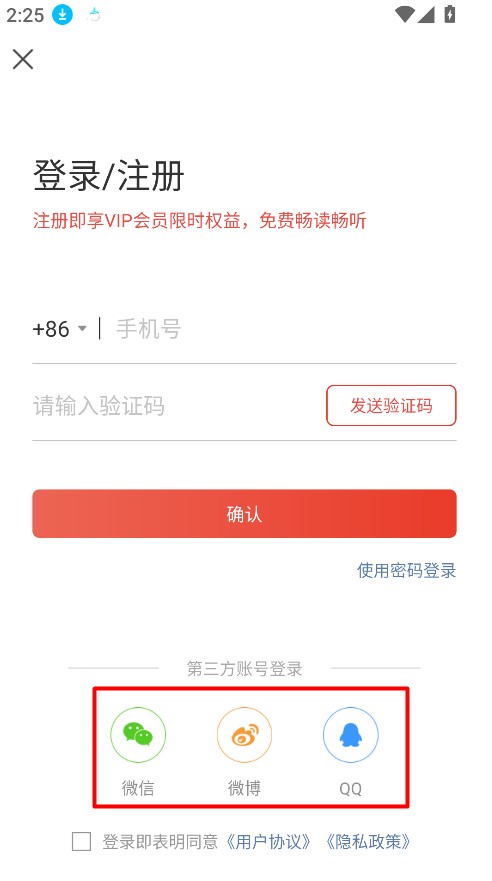Open the 《用户协议》 user agreement
The width and height of the screenshot is (492, 881).
[x=269, y=842]
